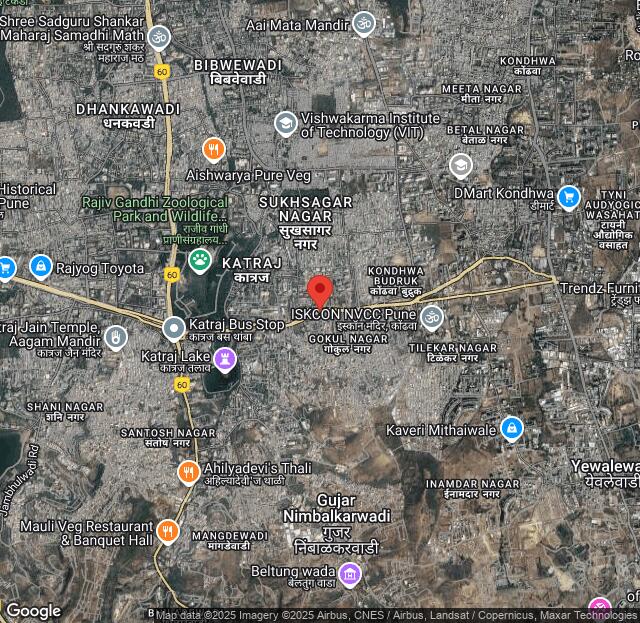
Task: Open Shree Sadguru Shankar Maharaj Samadhi Math
Action: (x=159, y=39)
